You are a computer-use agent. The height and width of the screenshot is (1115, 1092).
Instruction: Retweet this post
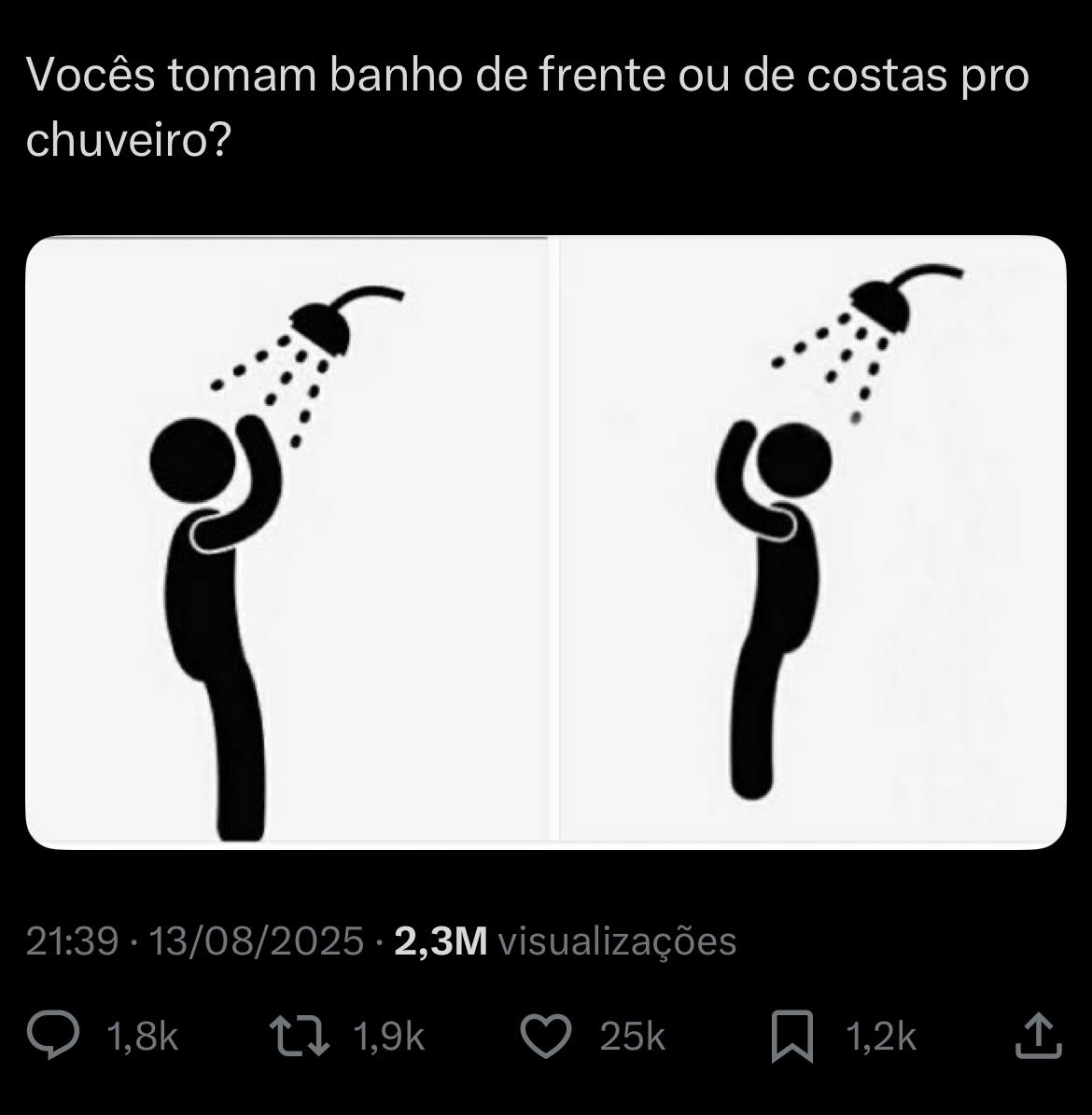click(299, 1036)
